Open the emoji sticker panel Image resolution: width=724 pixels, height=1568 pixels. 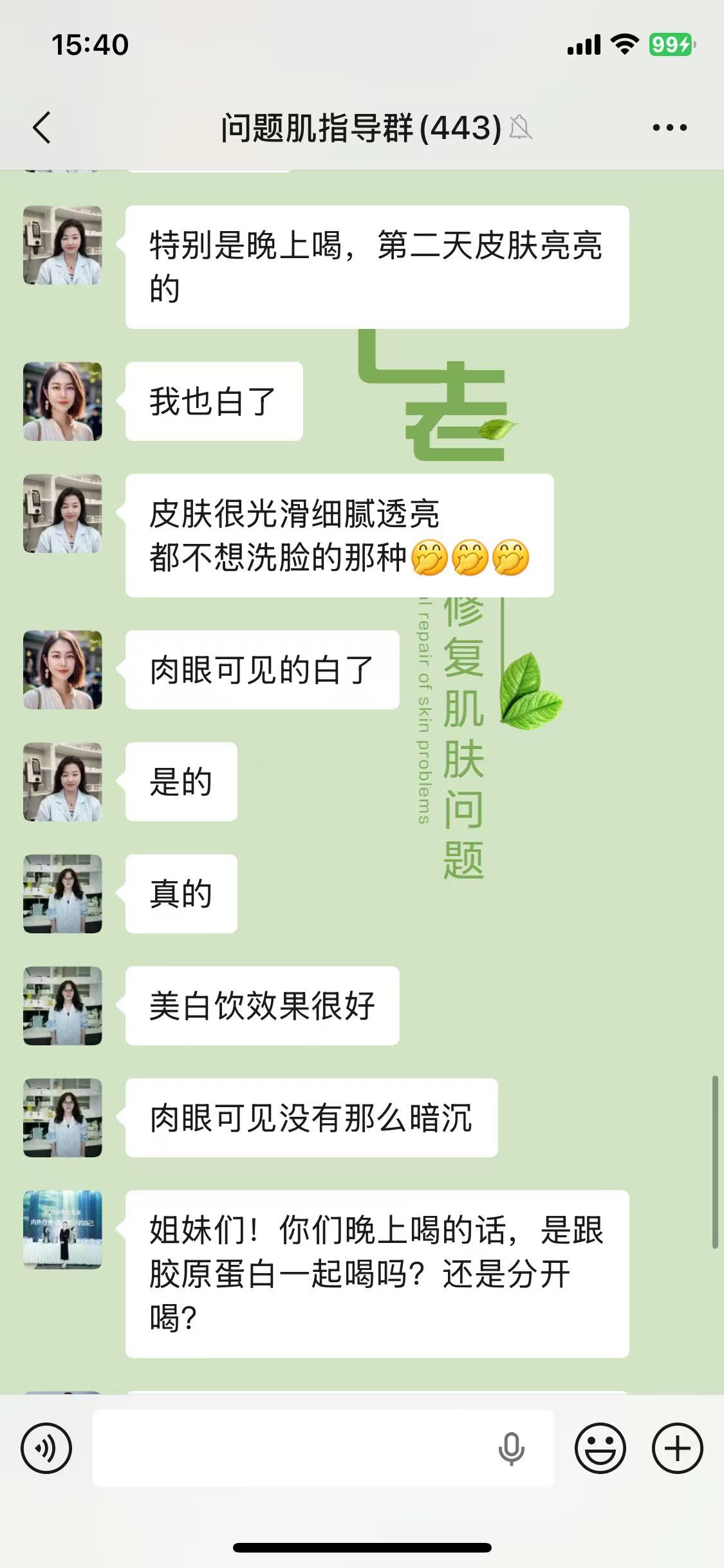point(600,1448)
